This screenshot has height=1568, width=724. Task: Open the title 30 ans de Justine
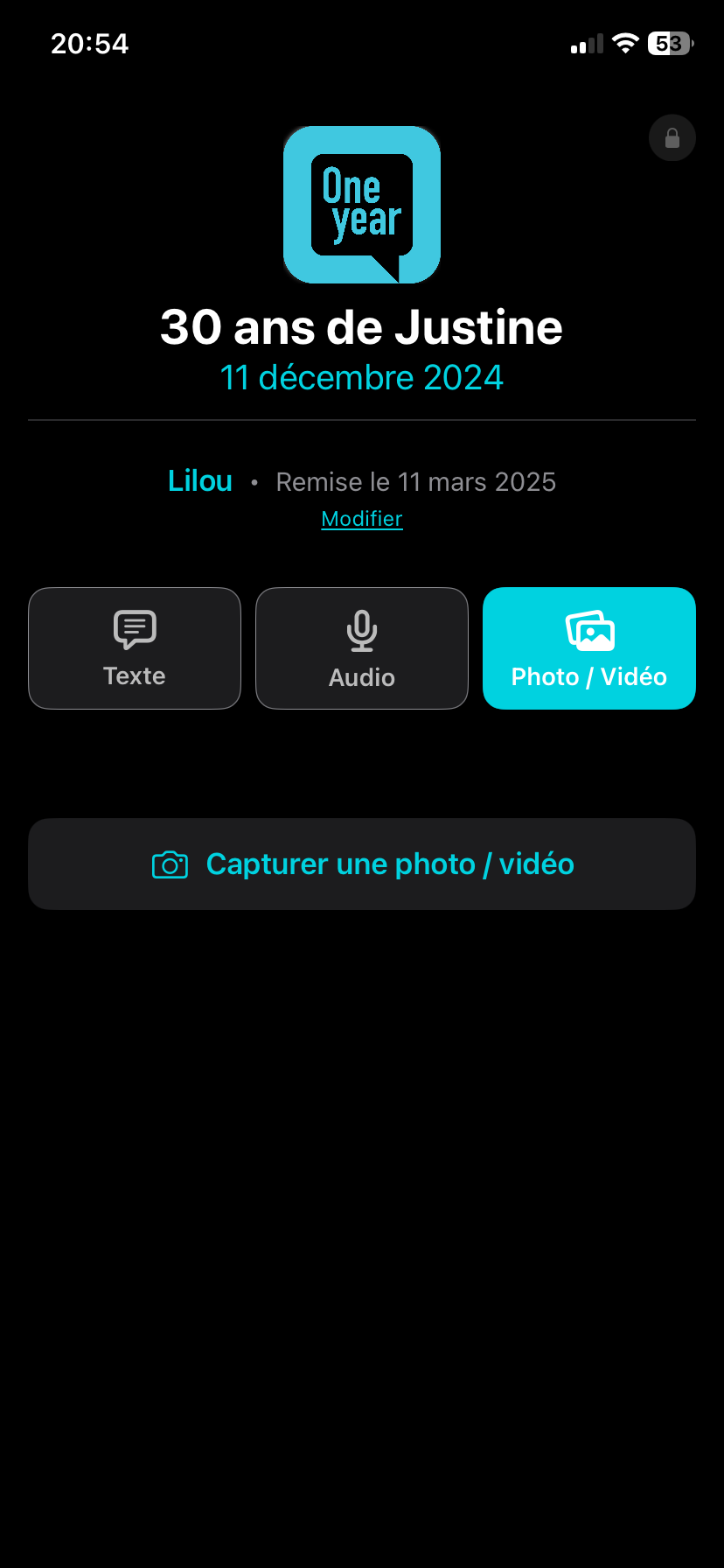coord(361,326)
